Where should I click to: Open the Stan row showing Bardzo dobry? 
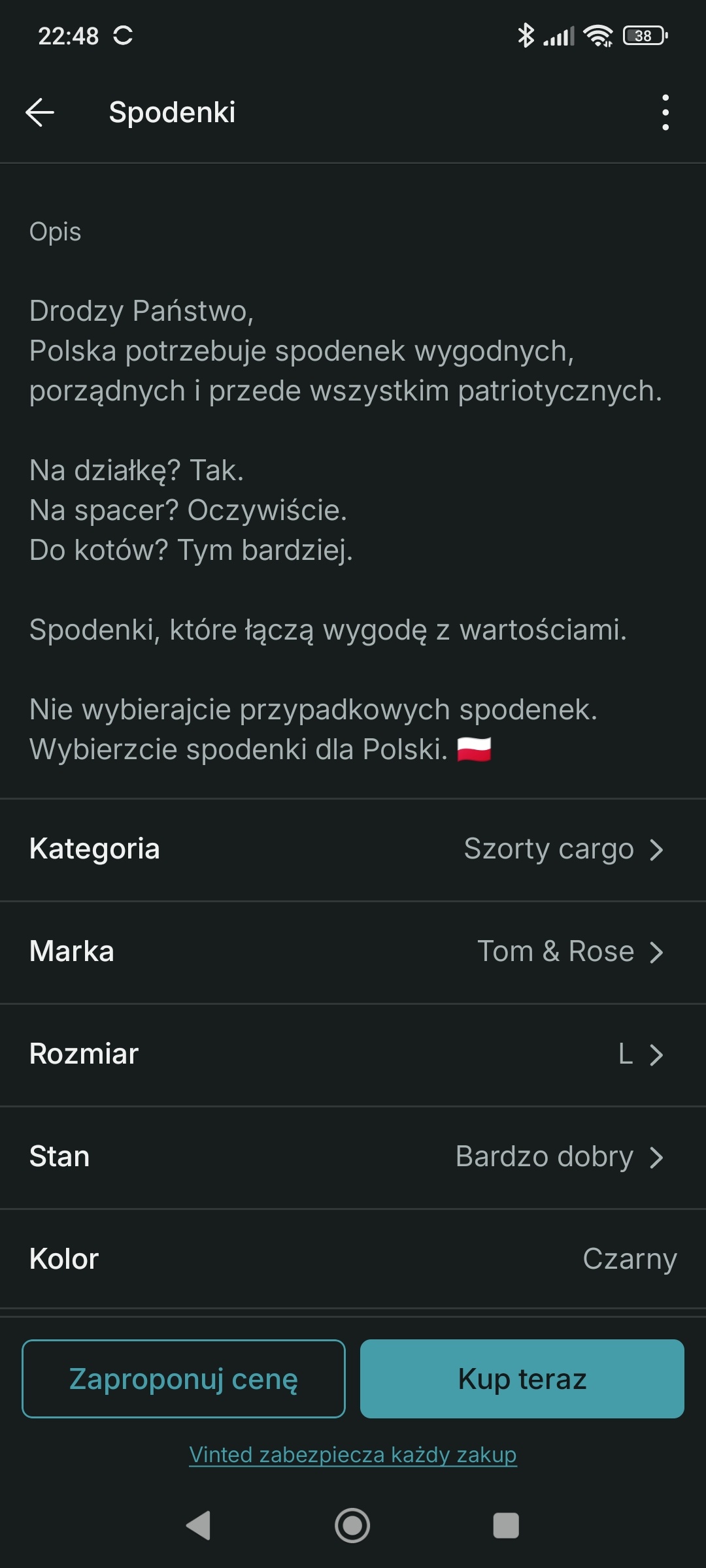coord(353,1157)
